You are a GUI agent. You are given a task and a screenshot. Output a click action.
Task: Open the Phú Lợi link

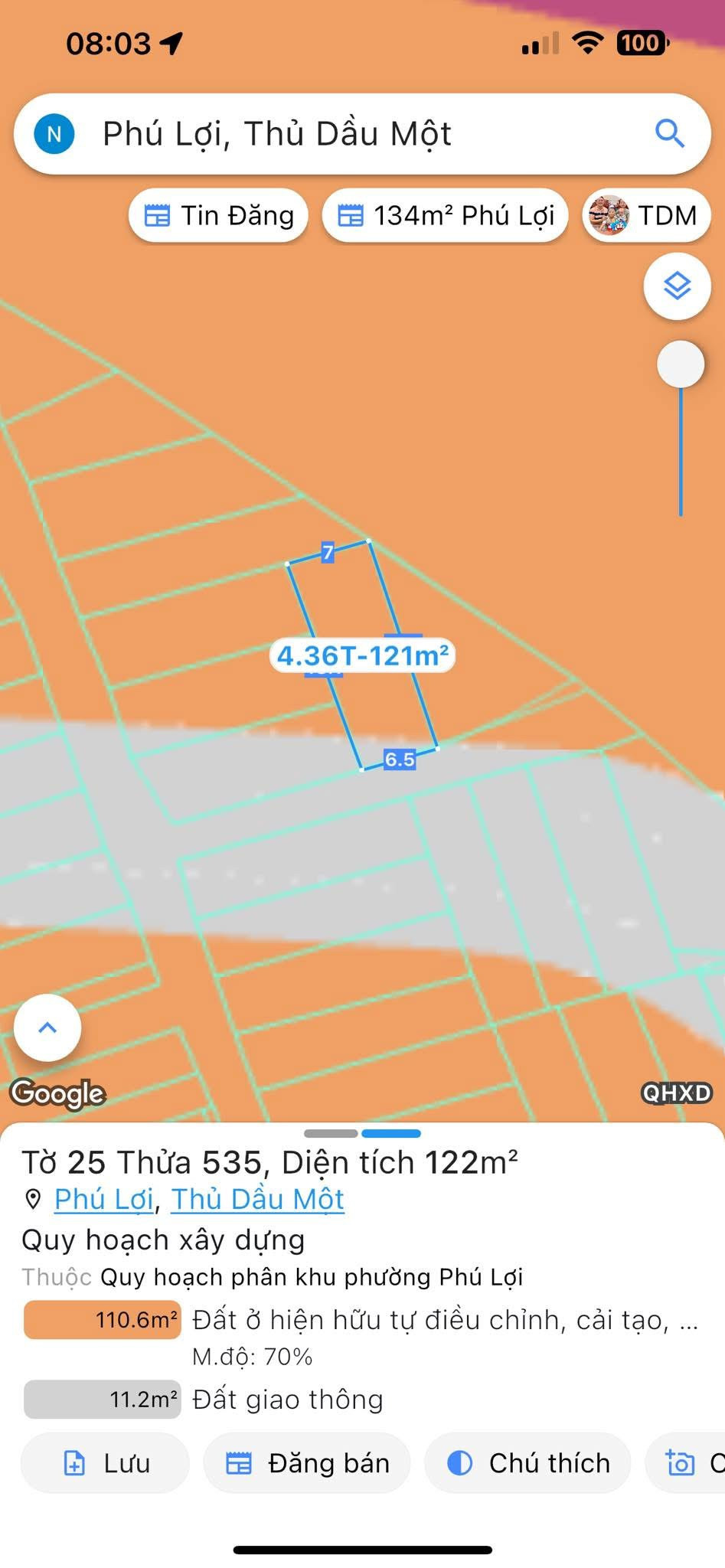pyautogui.click(x=104, y=1199)
